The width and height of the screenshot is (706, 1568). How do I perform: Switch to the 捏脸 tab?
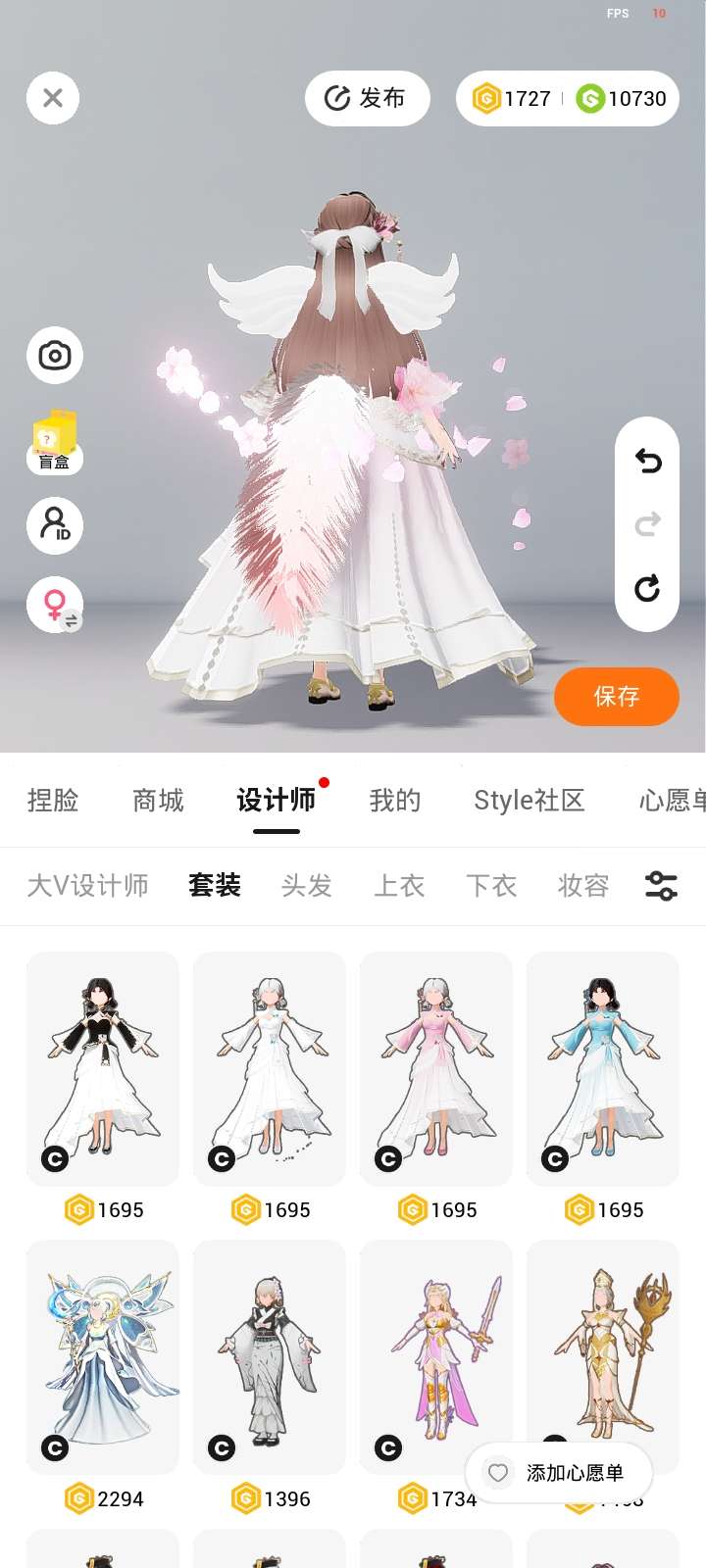[53, 801]
